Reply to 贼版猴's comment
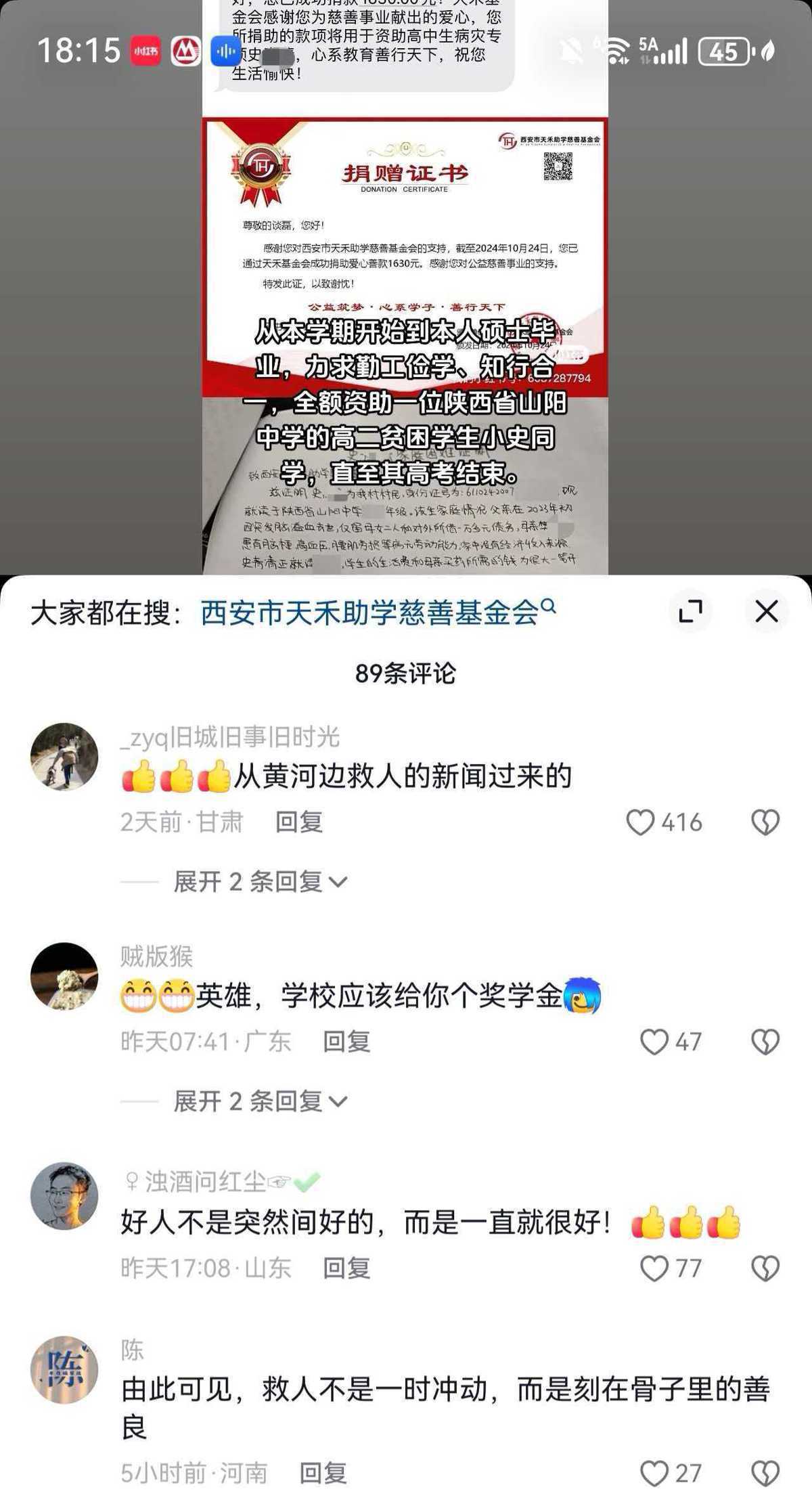The image size is (812, 1504). click(x=346, y=1042)
